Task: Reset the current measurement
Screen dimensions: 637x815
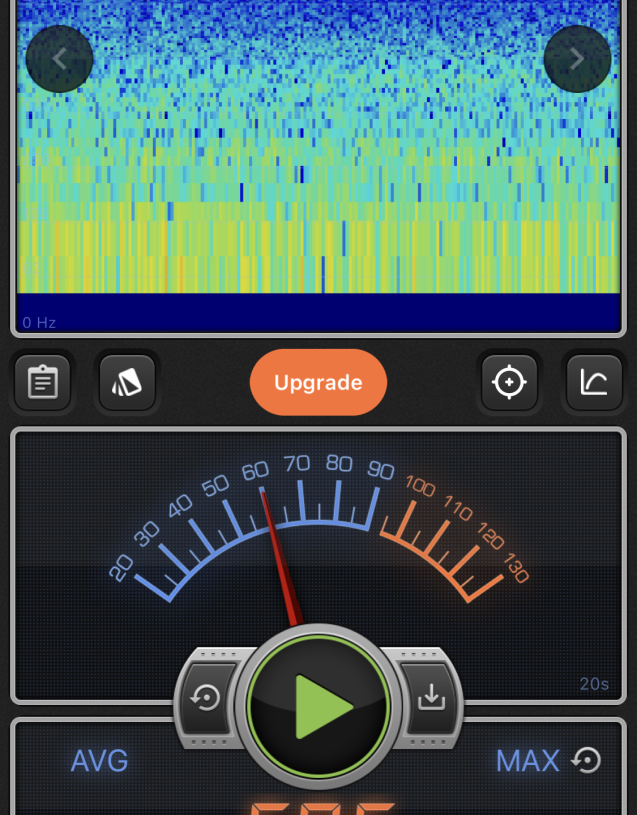Action: [207, 697]
